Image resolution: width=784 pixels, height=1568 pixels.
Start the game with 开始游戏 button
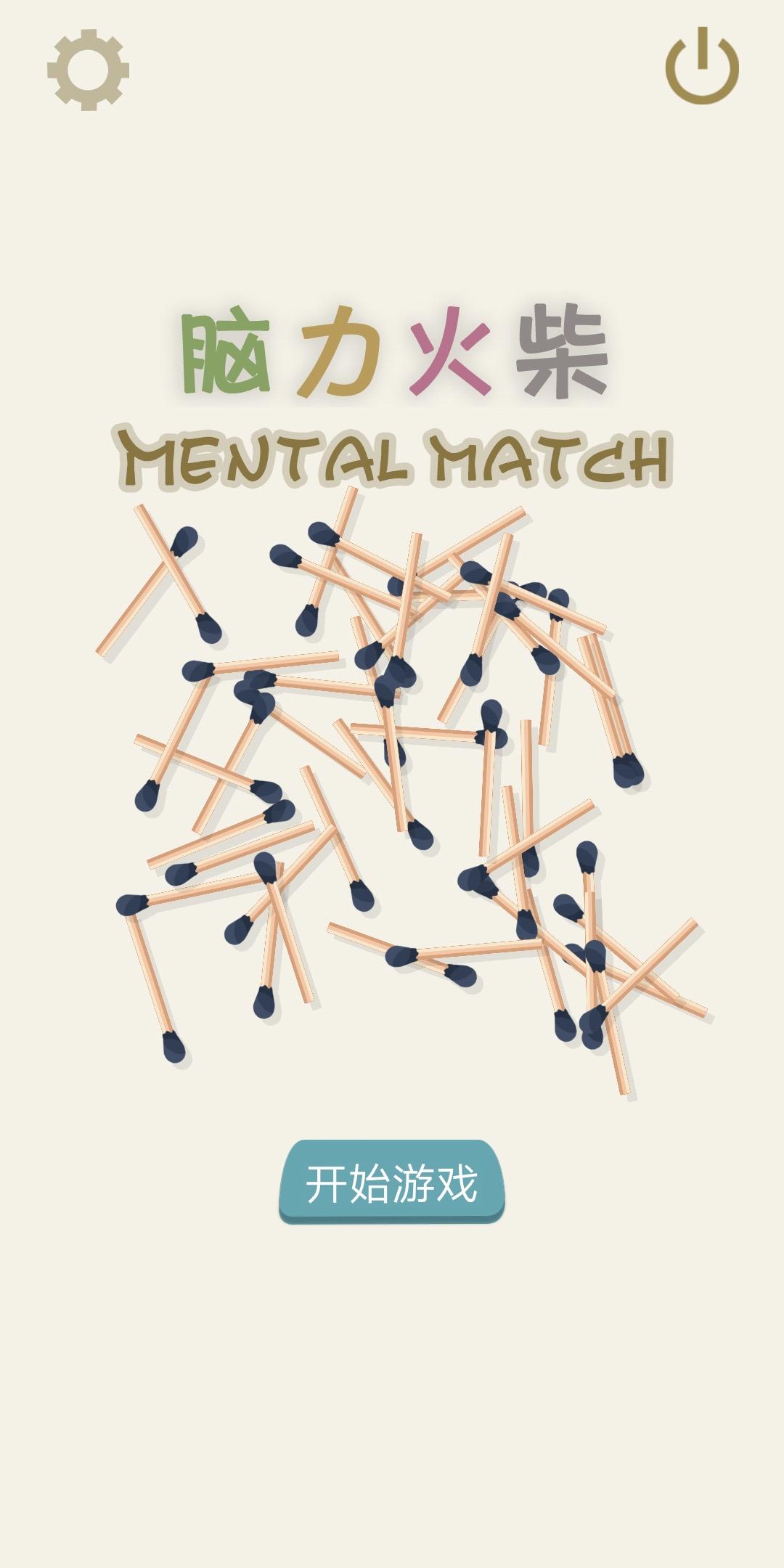click(392, 1182)
